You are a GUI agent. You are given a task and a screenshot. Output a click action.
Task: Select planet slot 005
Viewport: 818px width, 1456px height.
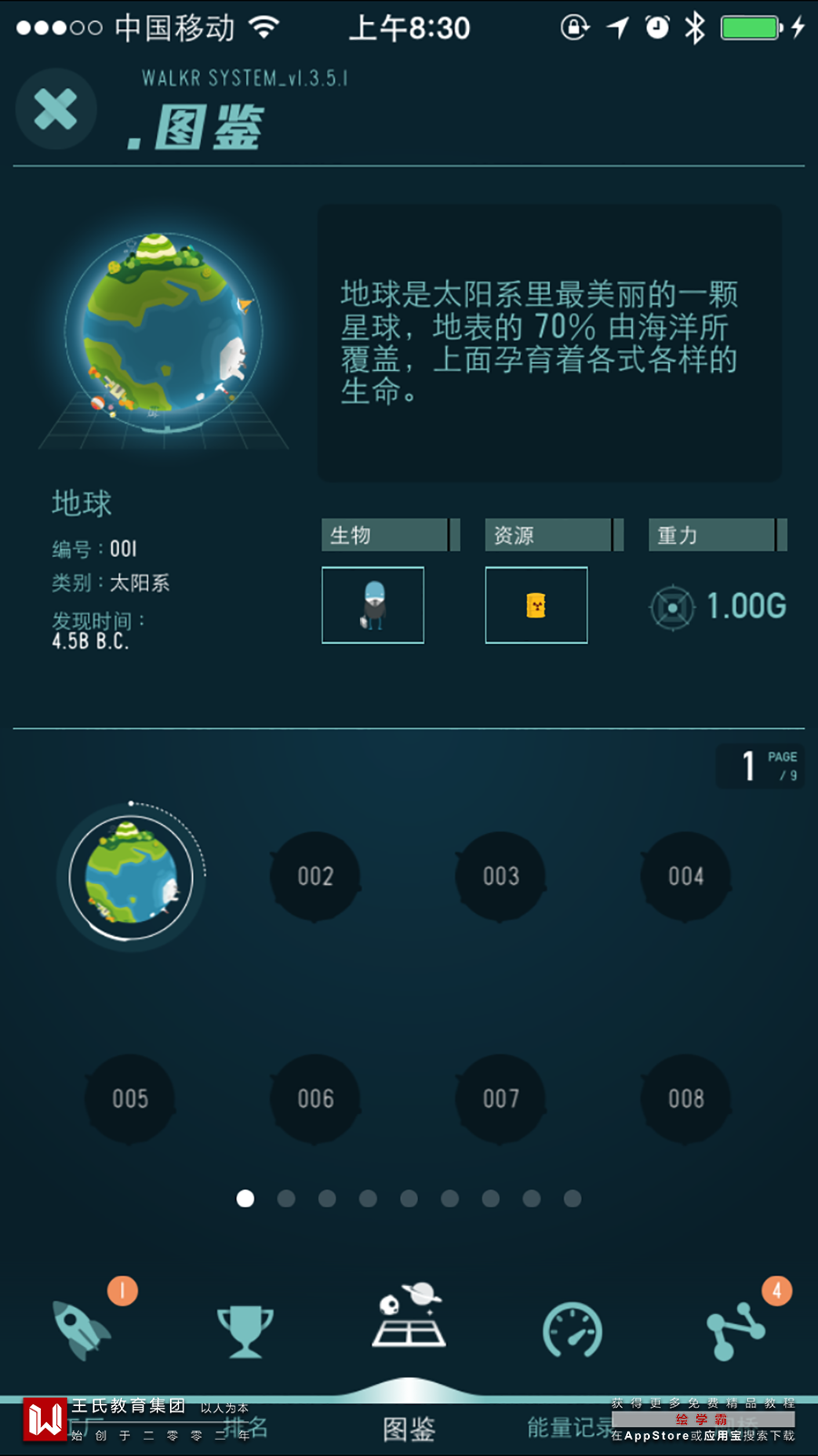[130, 1099]
